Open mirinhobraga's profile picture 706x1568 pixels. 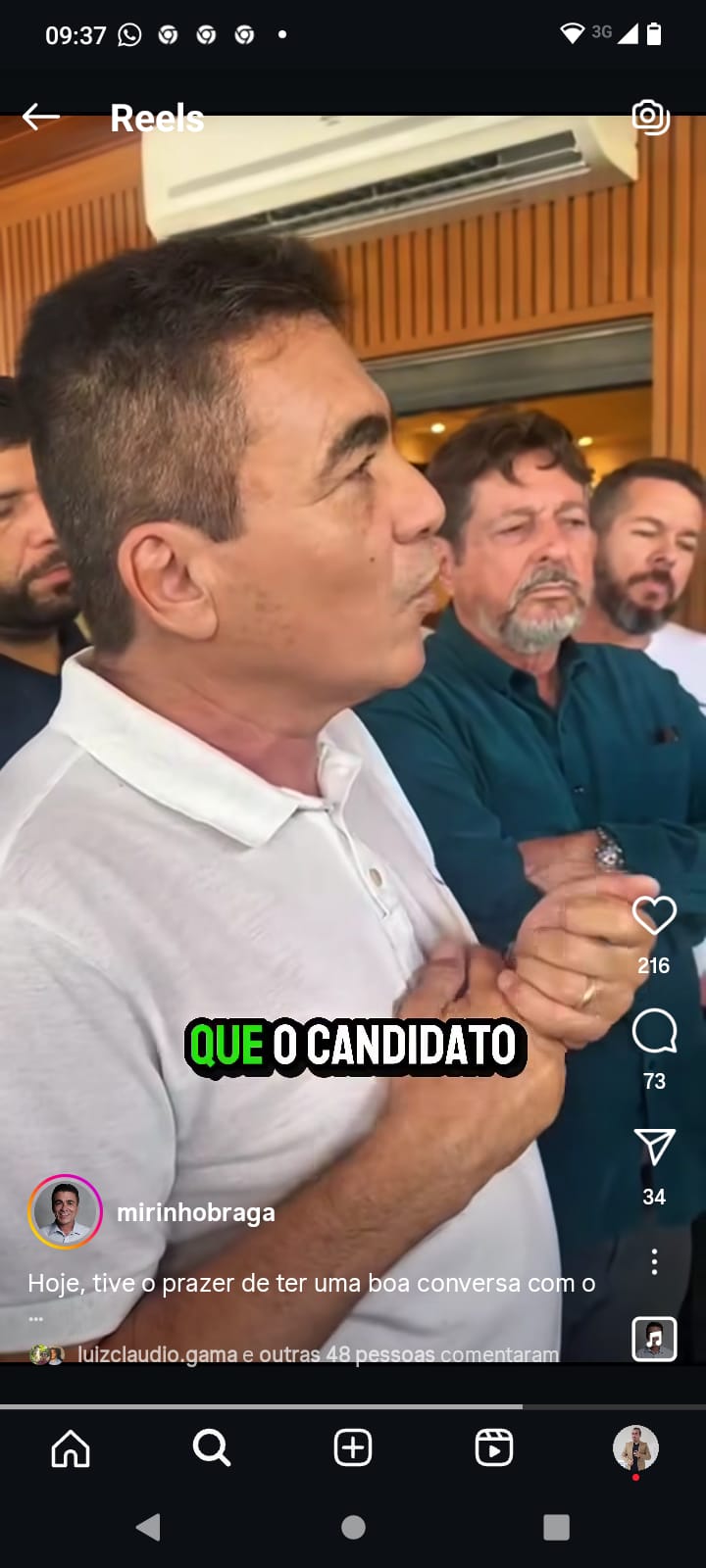pos(65,1212)
